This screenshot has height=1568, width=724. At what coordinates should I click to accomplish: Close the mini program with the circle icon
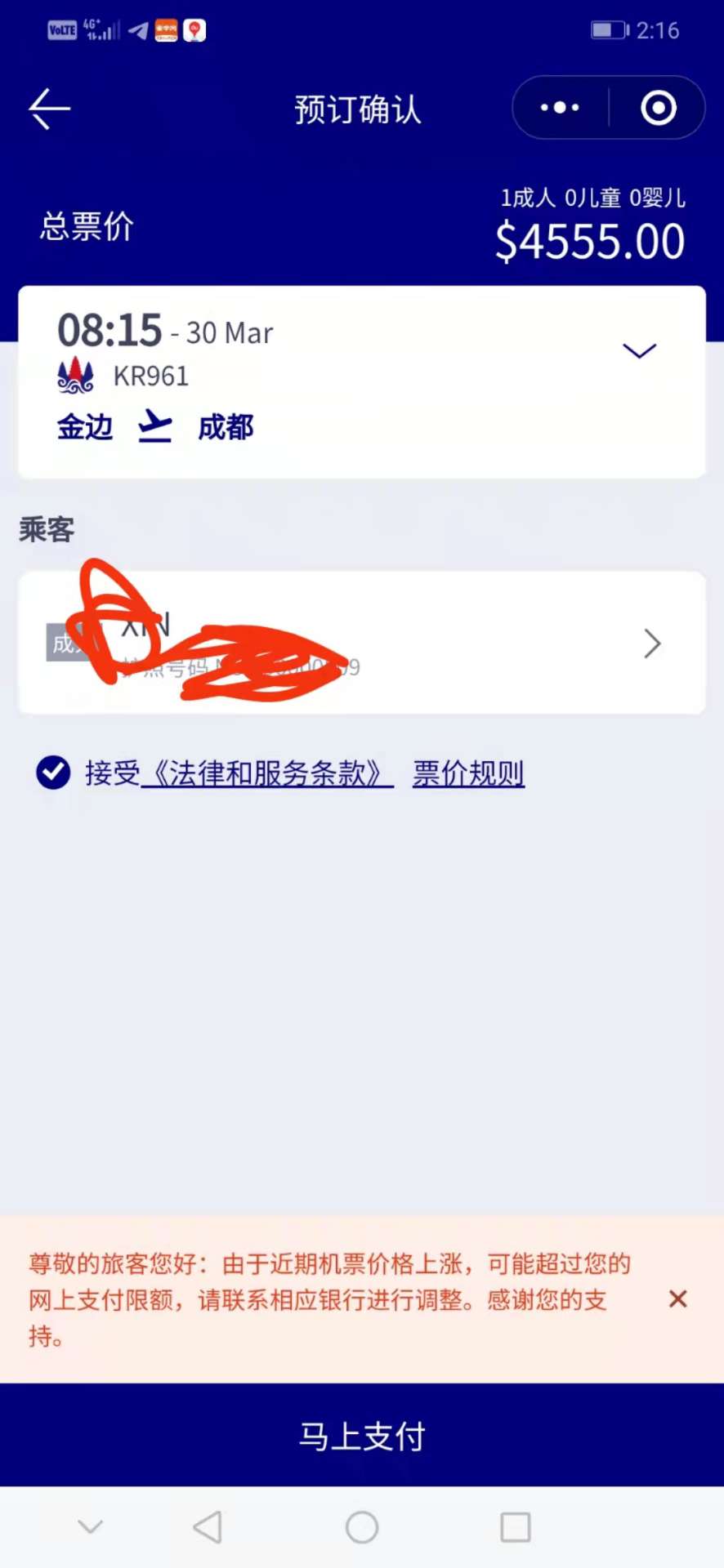pyautogui.click(x=659, y=108)
